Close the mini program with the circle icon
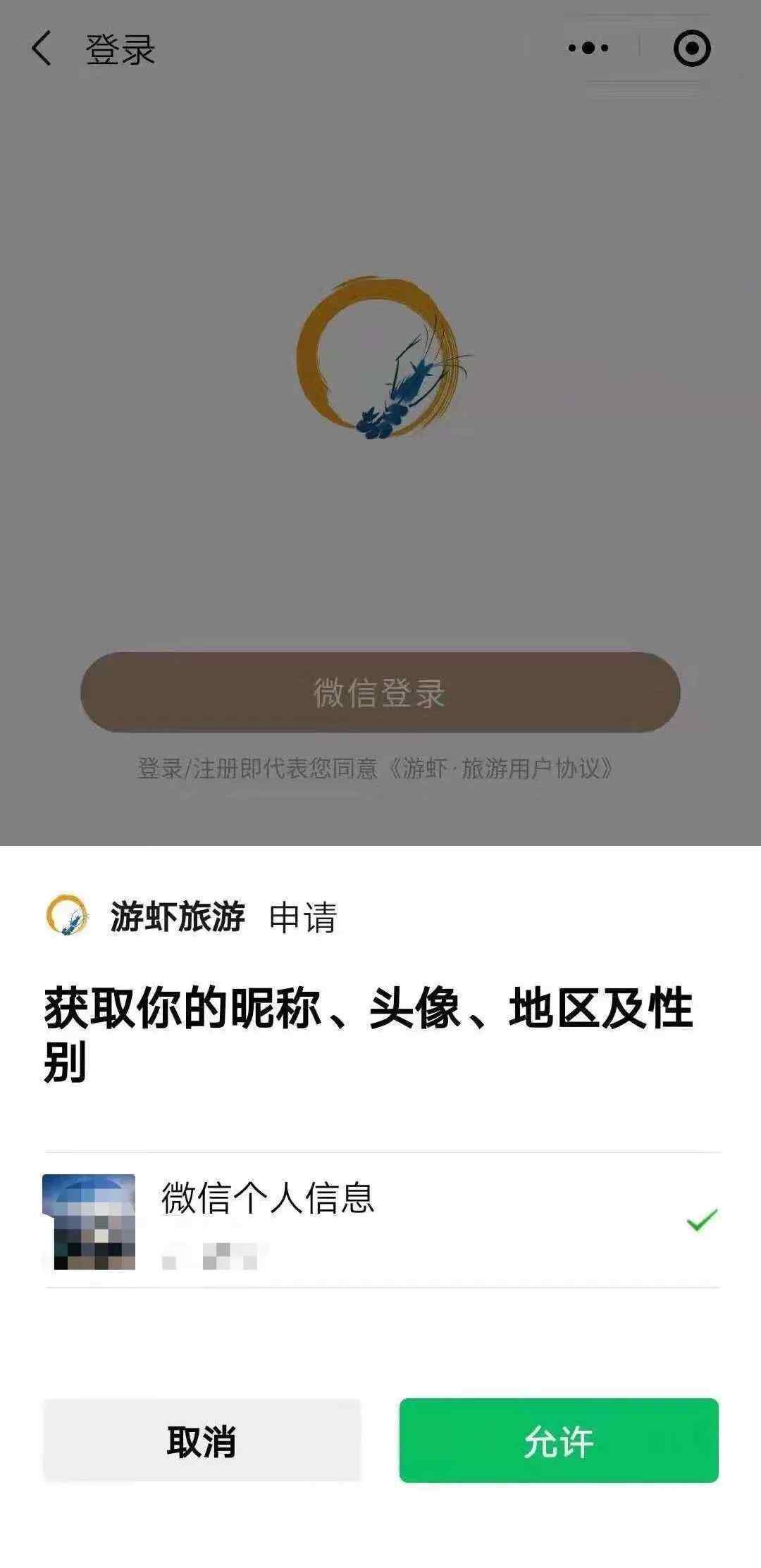The width and height of the screenshot is (761, 1568). pos(691,49)
